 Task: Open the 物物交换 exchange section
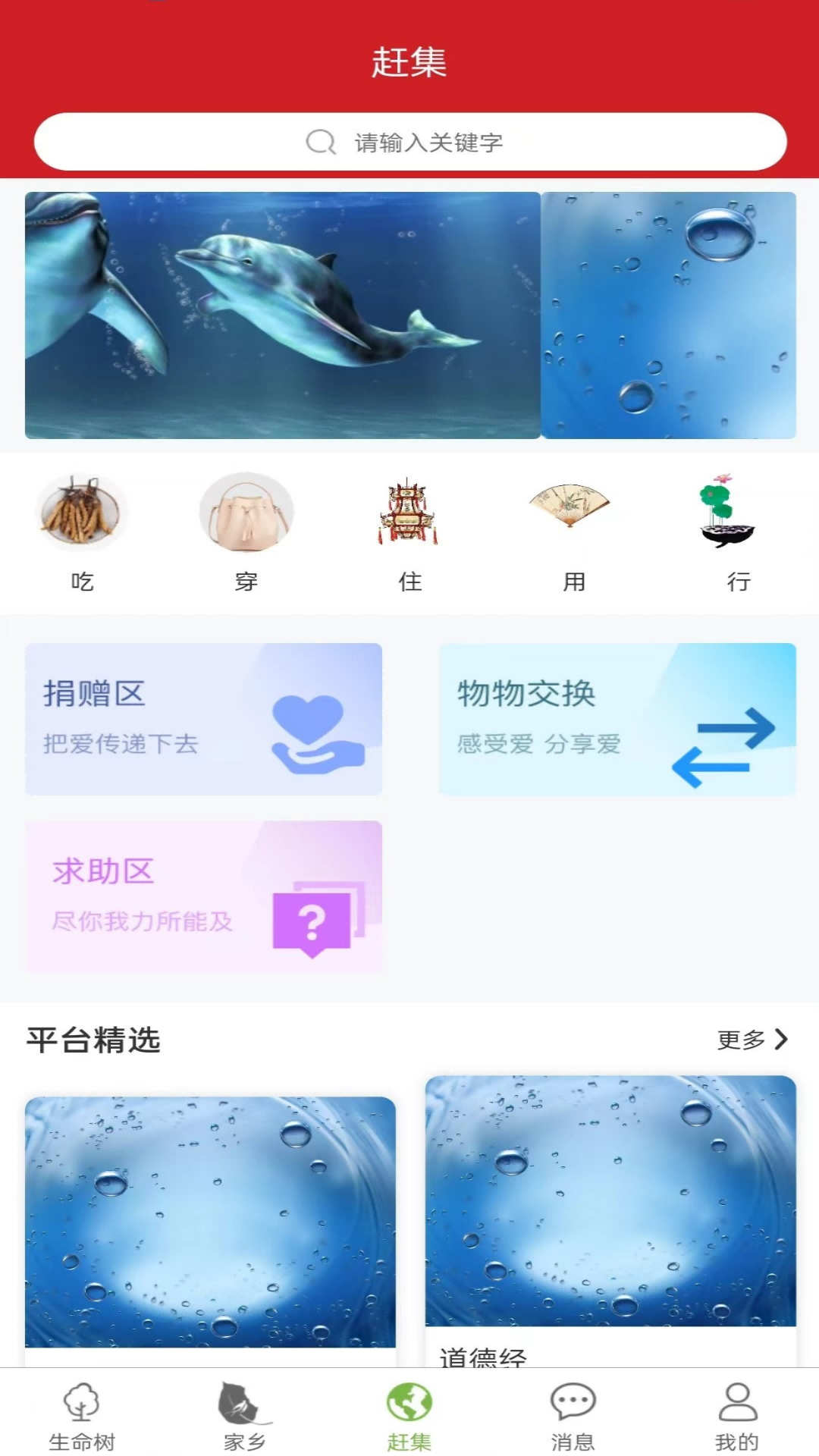point(616,718)
